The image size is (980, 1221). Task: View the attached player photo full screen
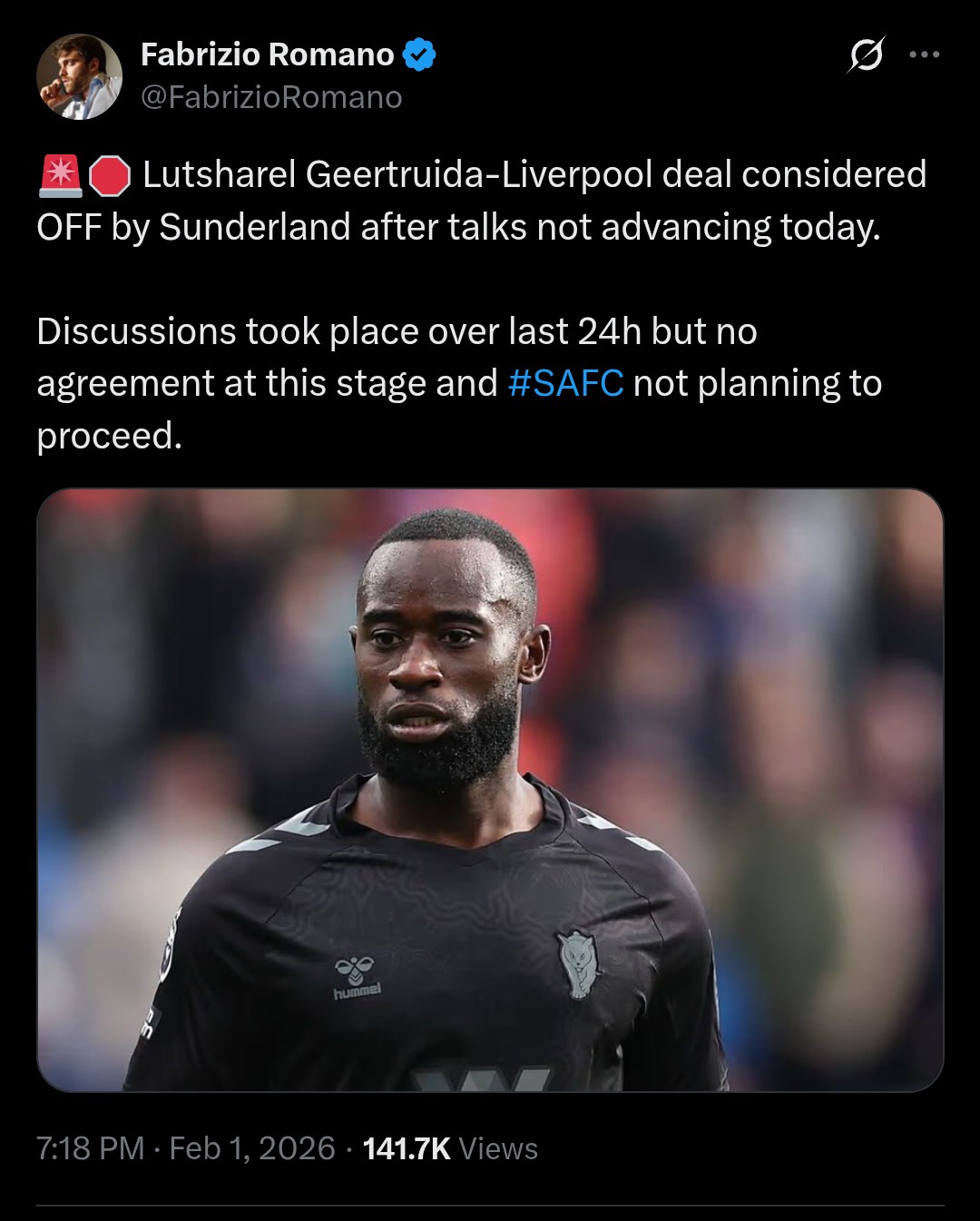point(490,790)
